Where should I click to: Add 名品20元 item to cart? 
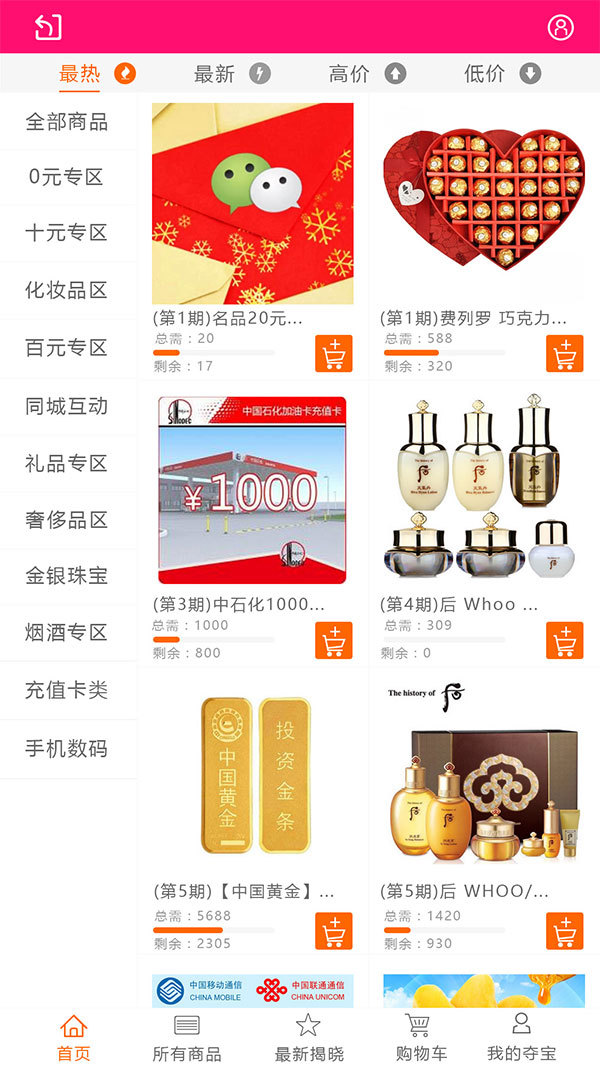click(x=333, y=353)
